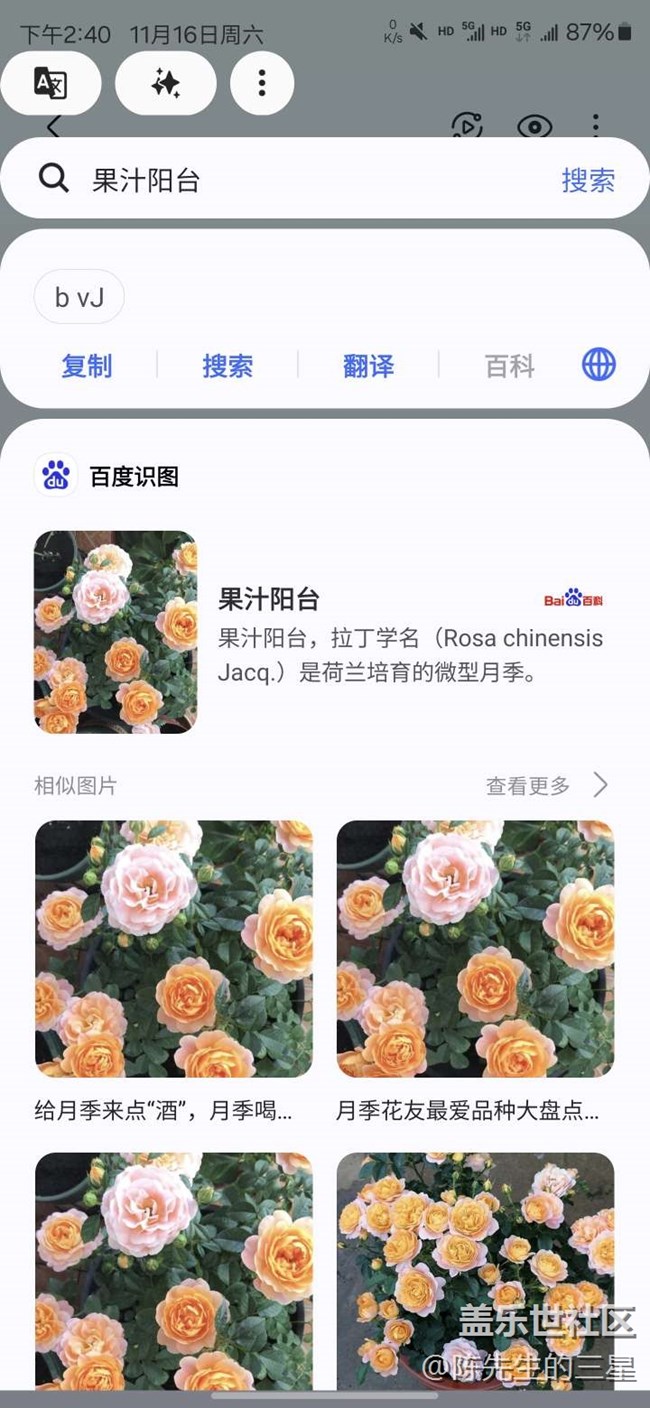Open the image titled 给月季来点“酒”
The height and width of the screenshot is (1408, 650).
click(173, 948)
